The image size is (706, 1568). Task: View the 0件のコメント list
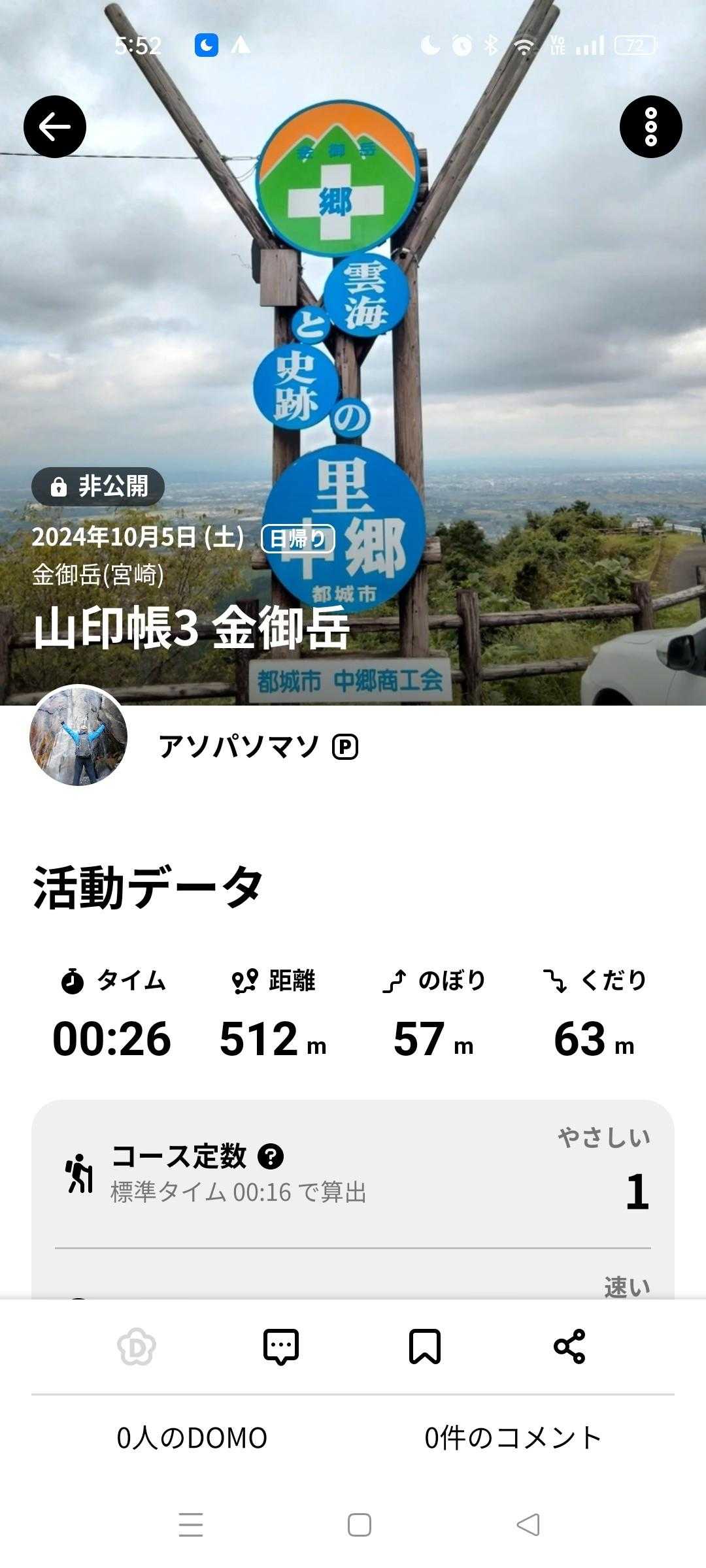(x=513, y=1438)
